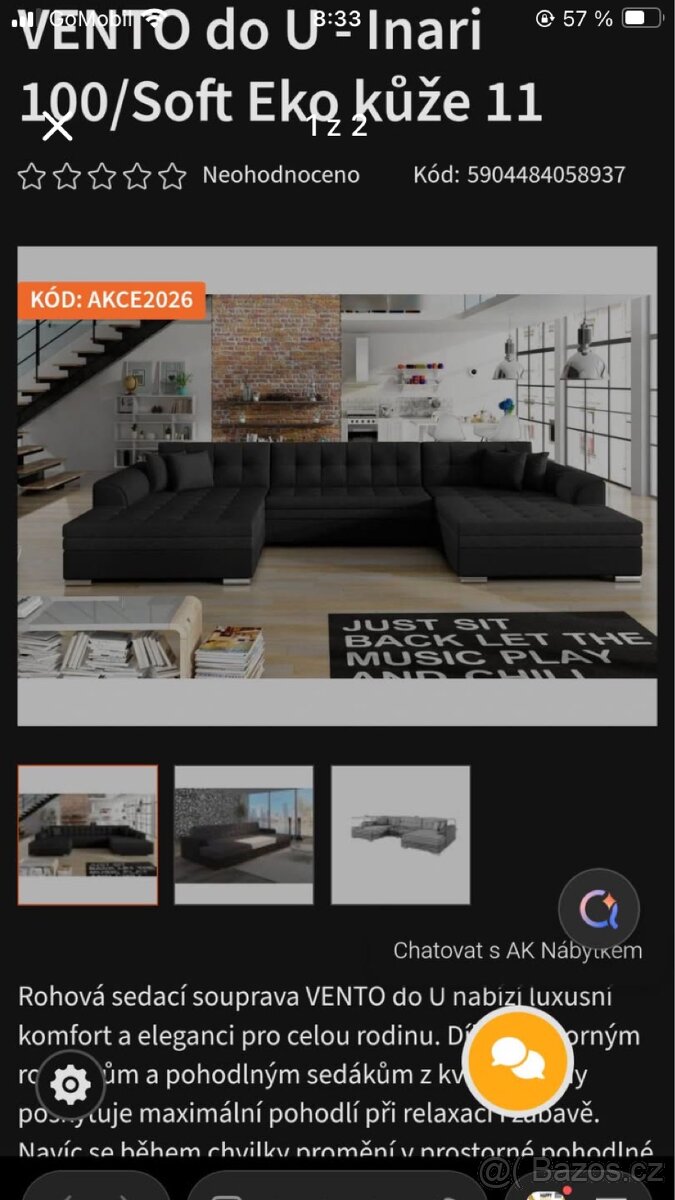
Task: Select the first sofa thumbnail
Action: tap(88, 835)
